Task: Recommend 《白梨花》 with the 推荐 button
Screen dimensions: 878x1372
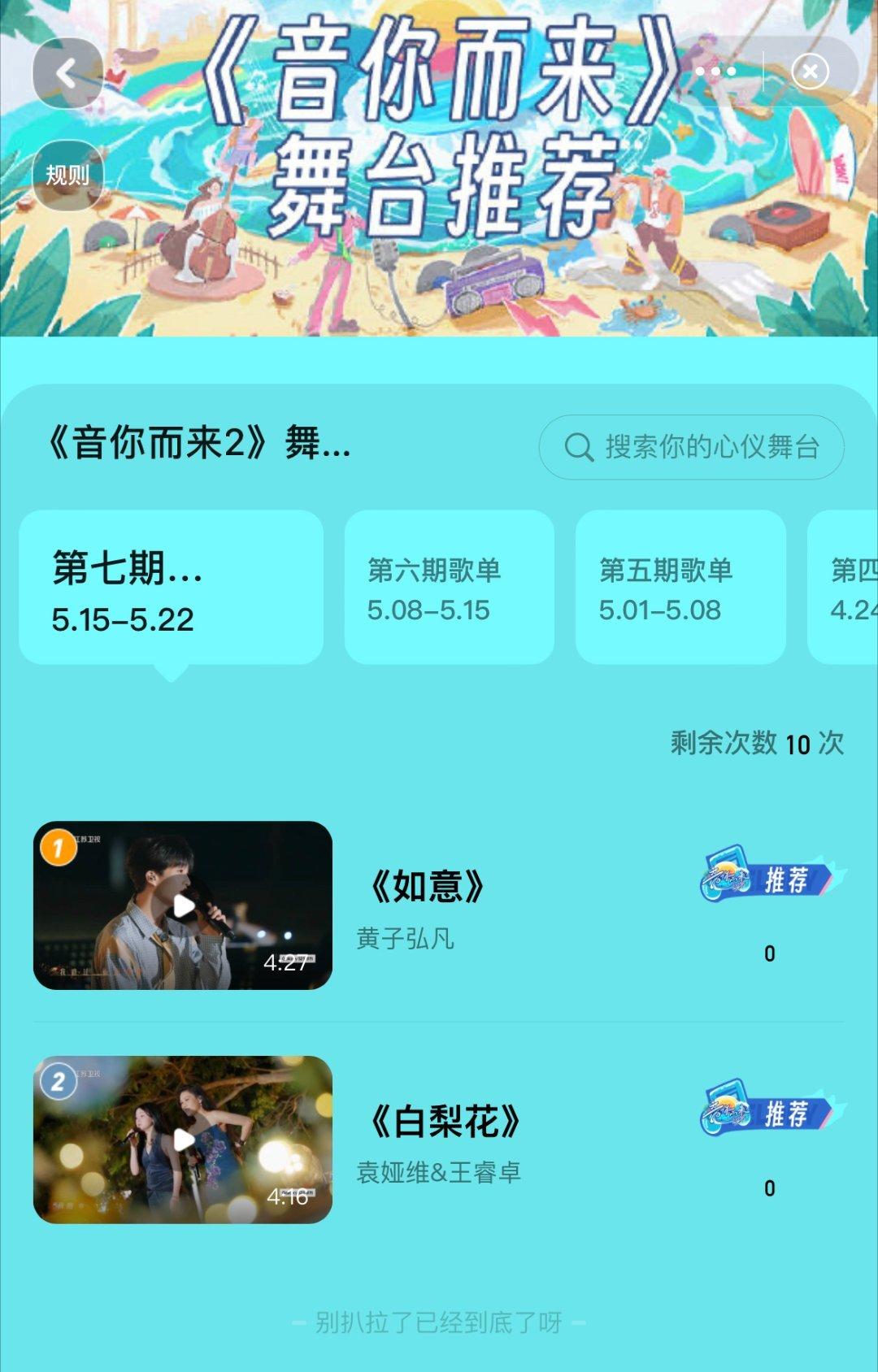Action: tap(771, 1114)
